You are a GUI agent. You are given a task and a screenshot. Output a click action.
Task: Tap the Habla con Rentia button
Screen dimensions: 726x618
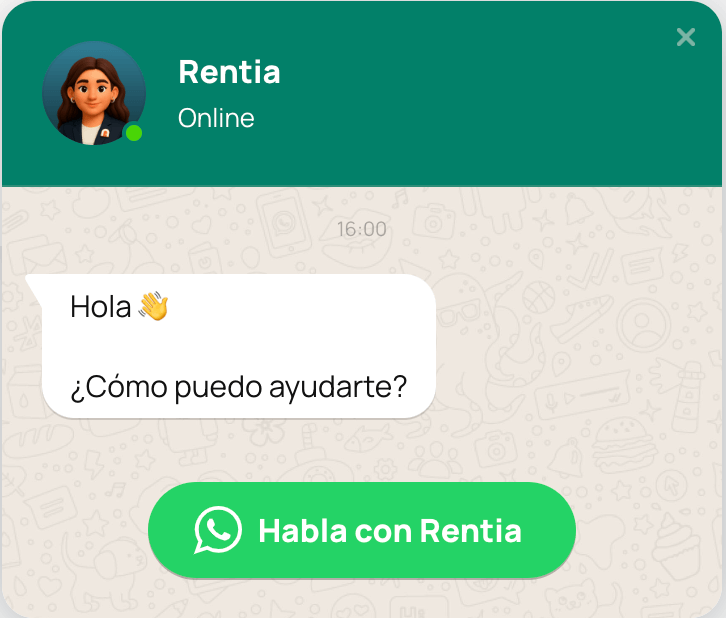(x=362, y=530)
